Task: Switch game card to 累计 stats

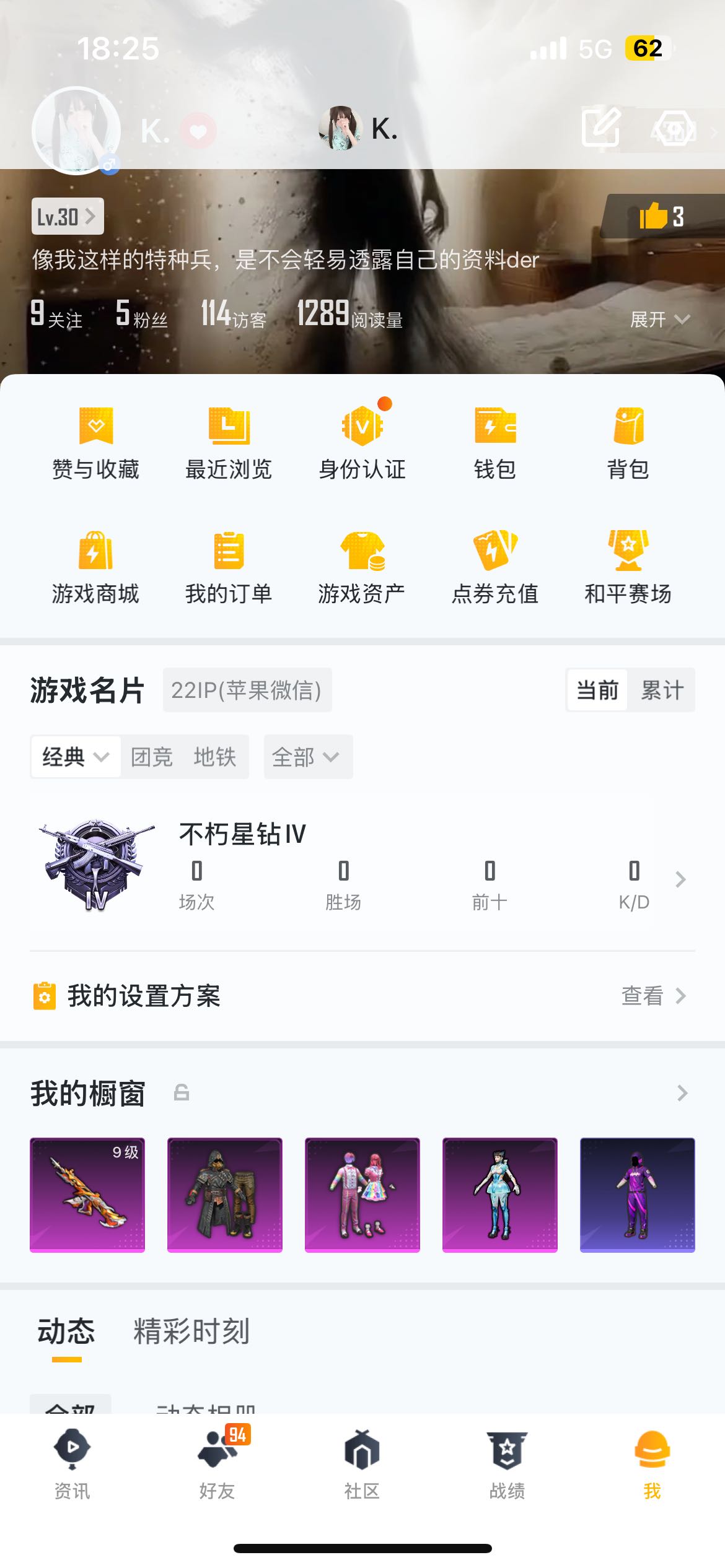Action: tap(662, 690)
